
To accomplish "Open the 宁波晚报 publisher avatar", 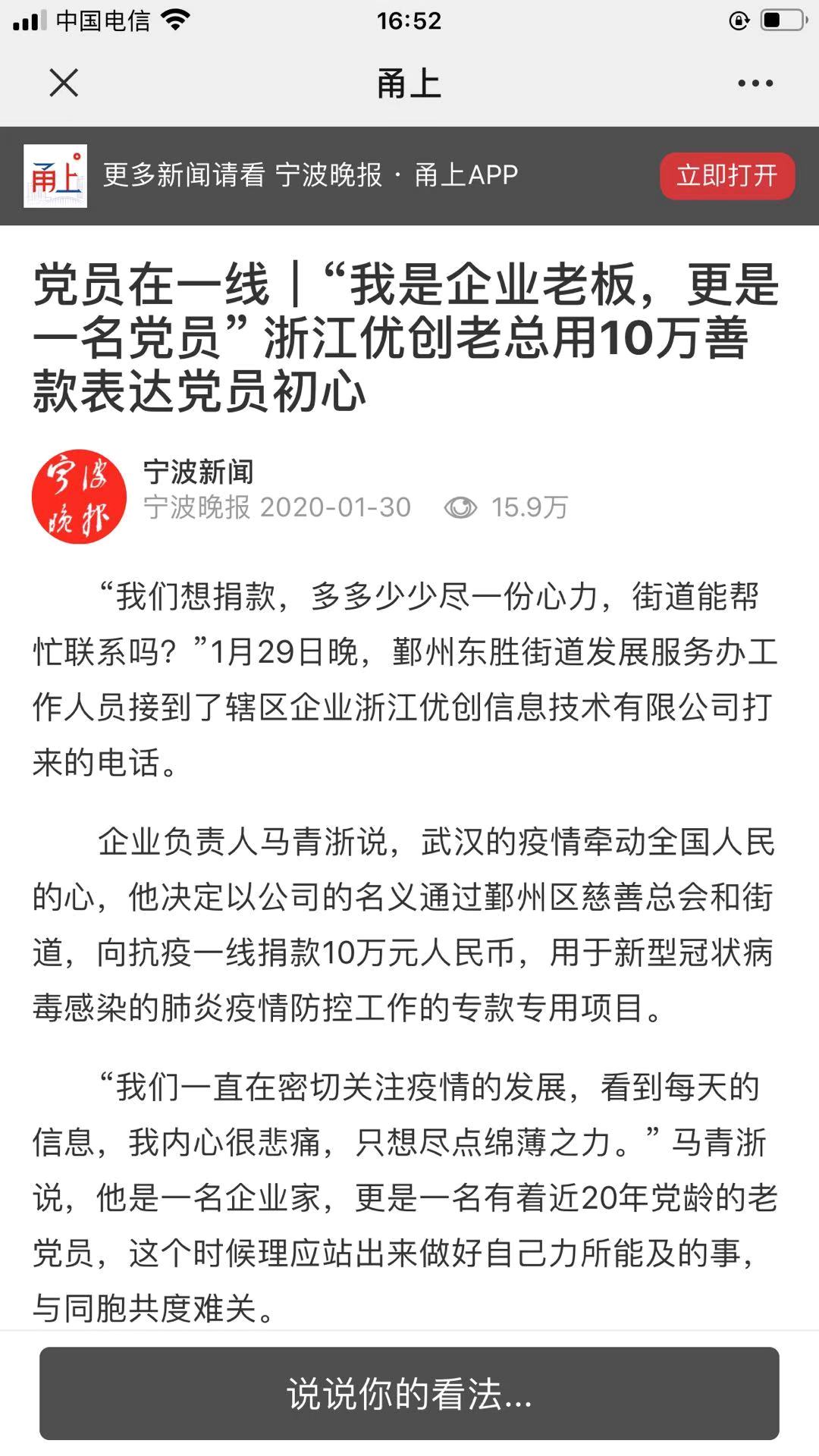I will (x=79, y=497).
